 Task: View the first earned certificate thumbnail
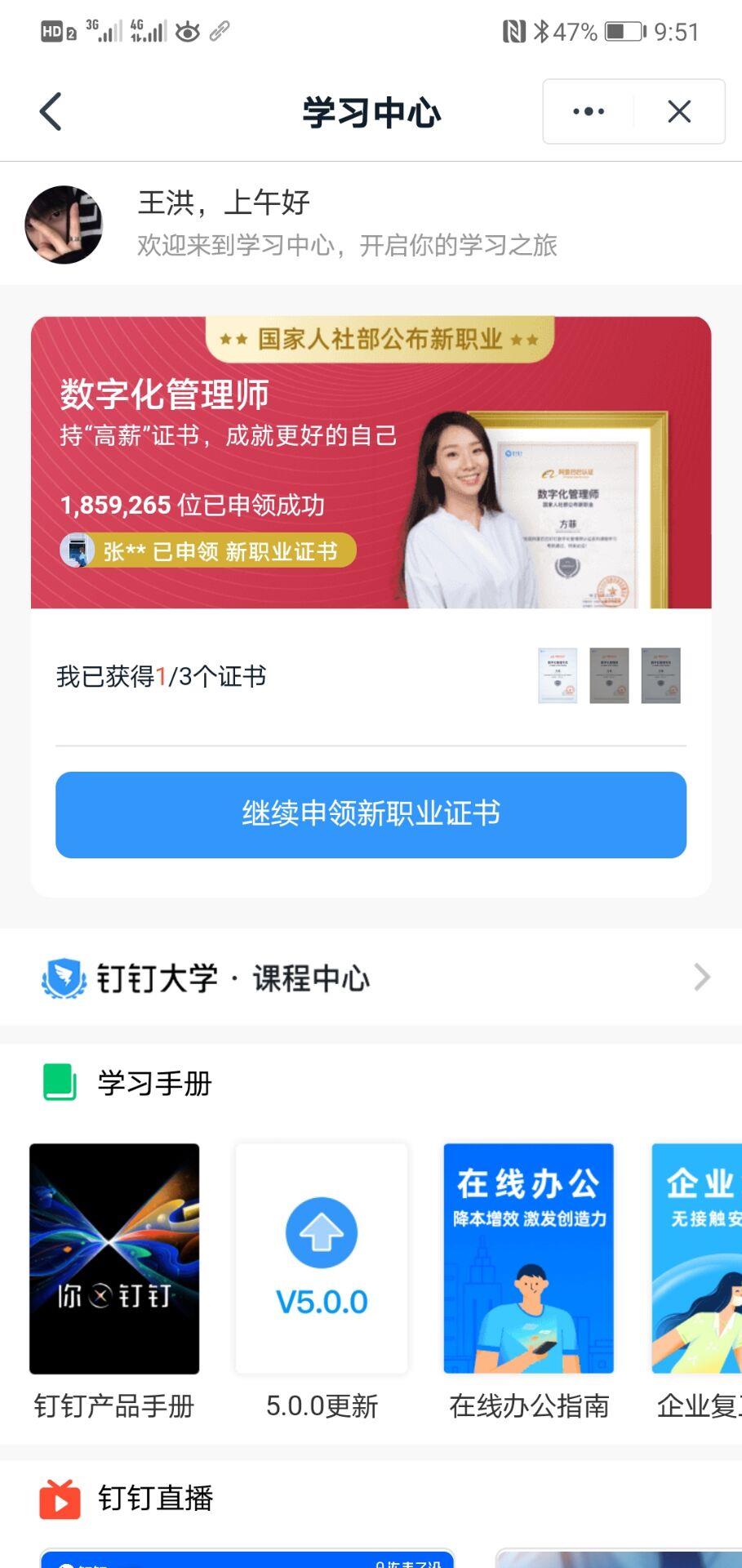point(558,675)
